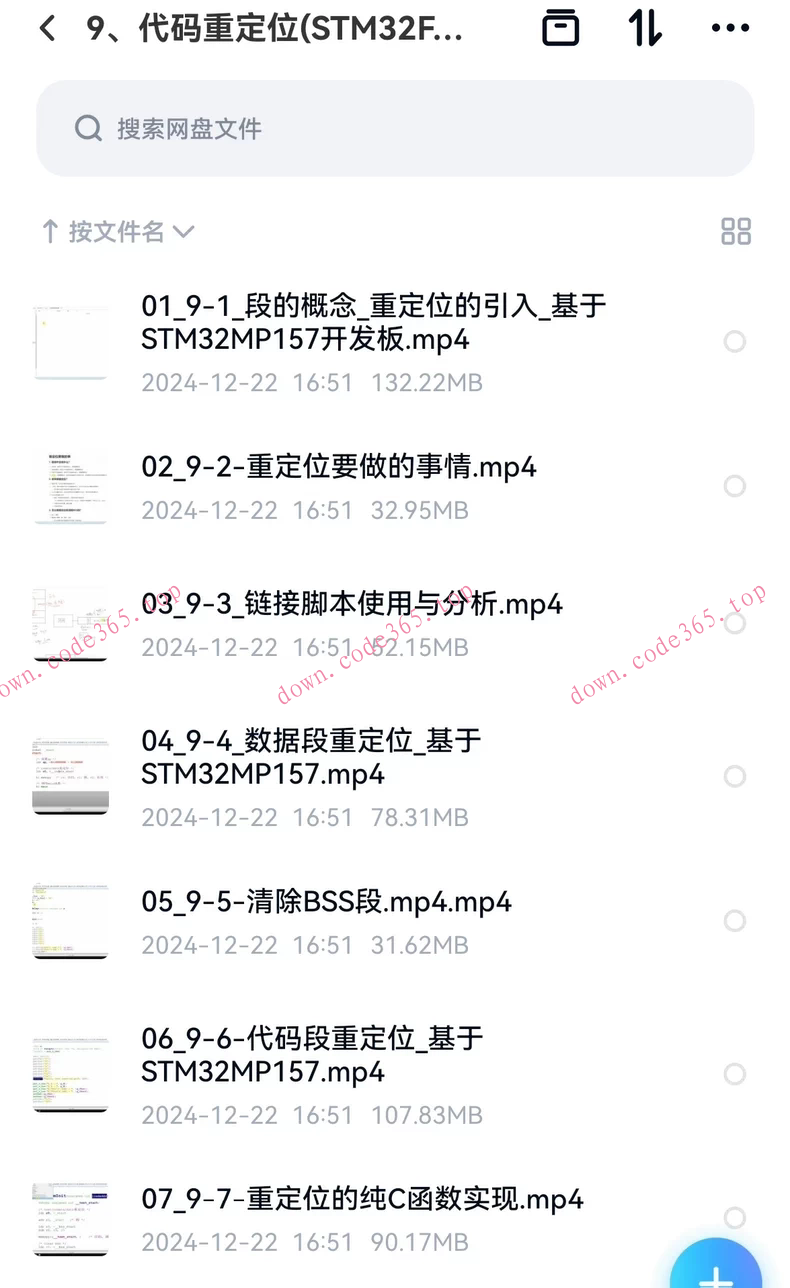Switch to grid view layout
Image resolution: width=790 pixels, height=1288 pixels.
[736, 231]
